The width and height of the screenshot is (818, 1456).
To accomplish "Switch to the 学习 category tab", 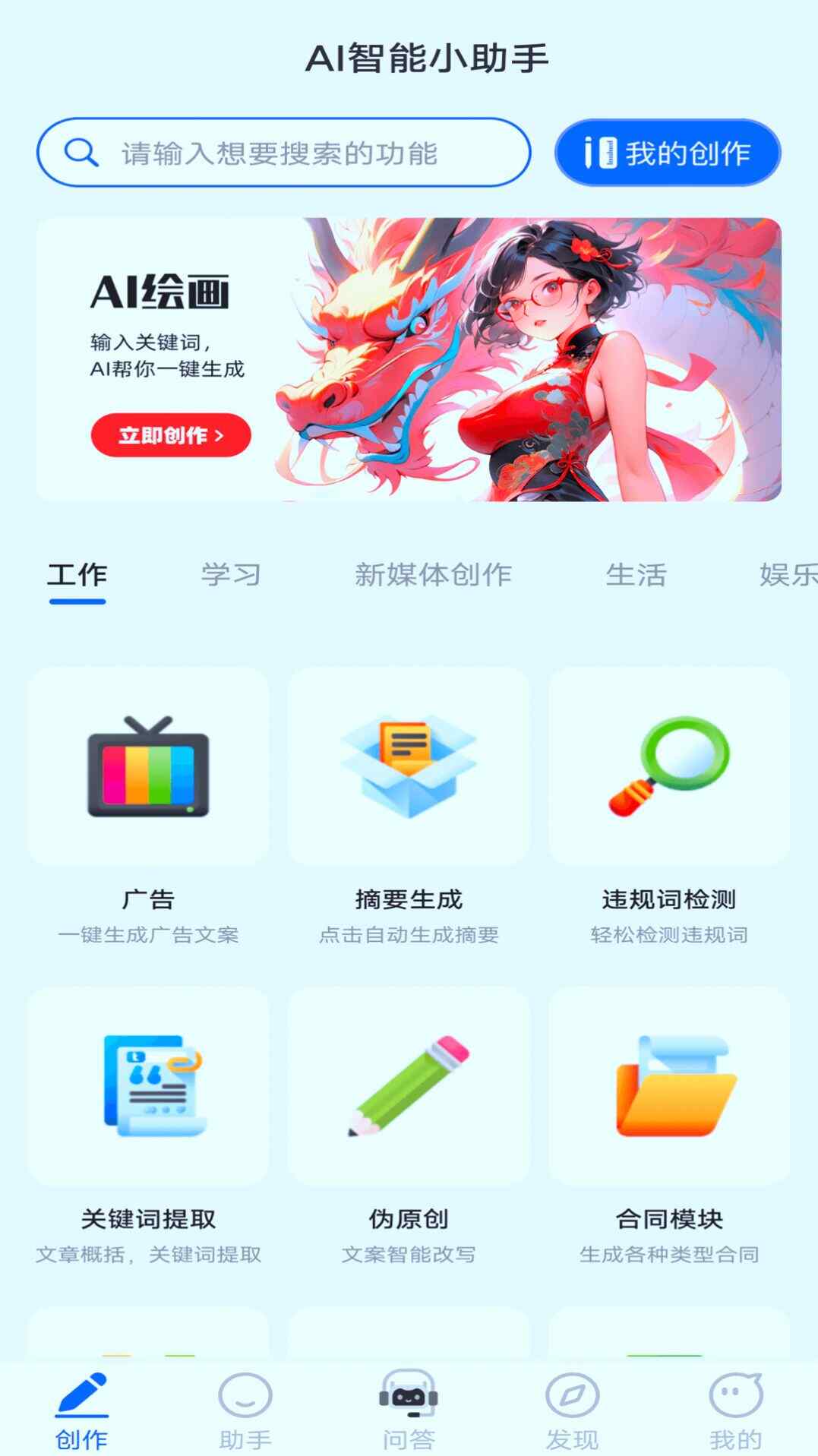I will tap(231, 575).
